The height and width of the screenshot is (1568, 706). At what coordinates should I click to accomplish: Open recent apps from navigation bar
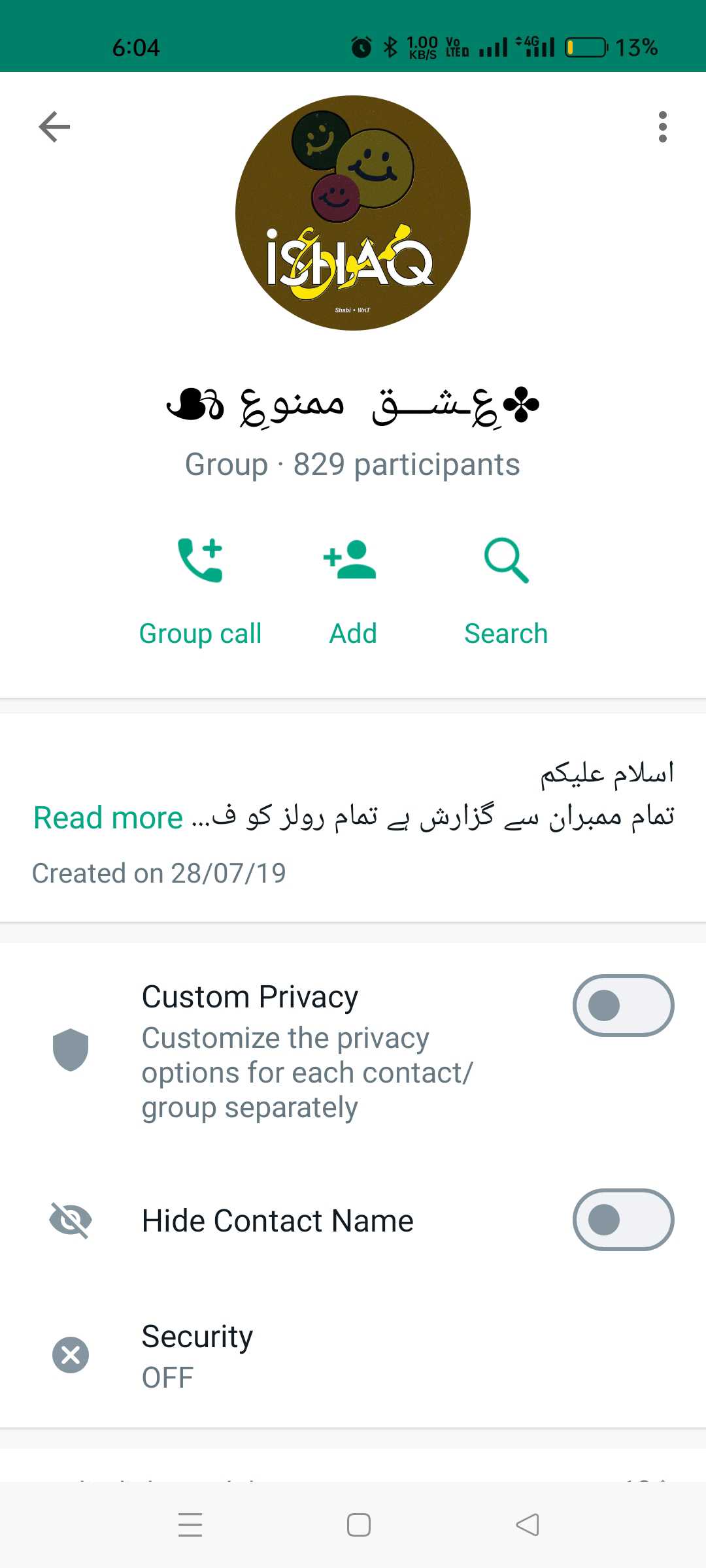[190, 1525]
